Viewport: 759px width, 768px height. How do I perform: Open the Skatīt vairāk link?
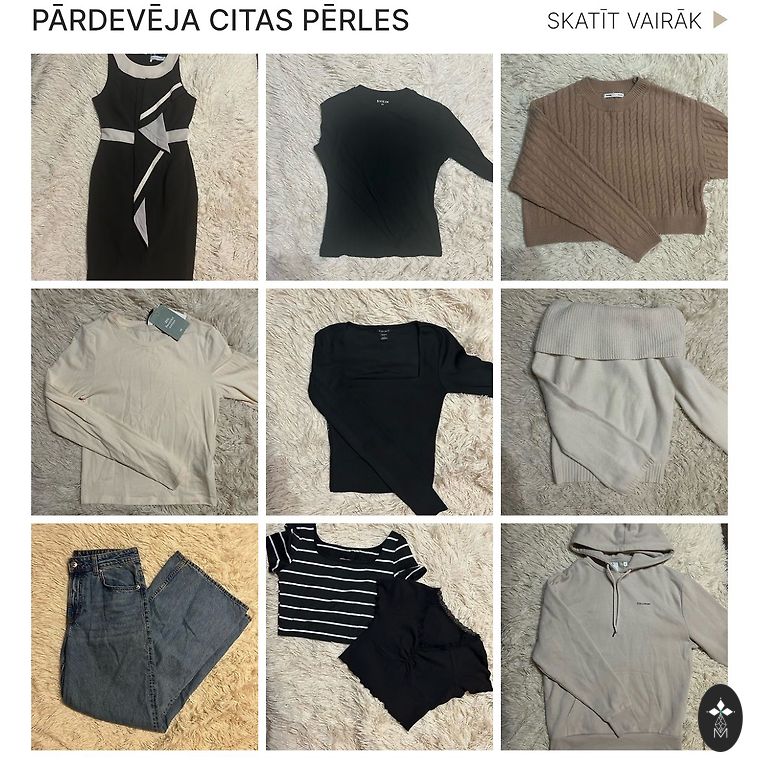tap(636, 21)
